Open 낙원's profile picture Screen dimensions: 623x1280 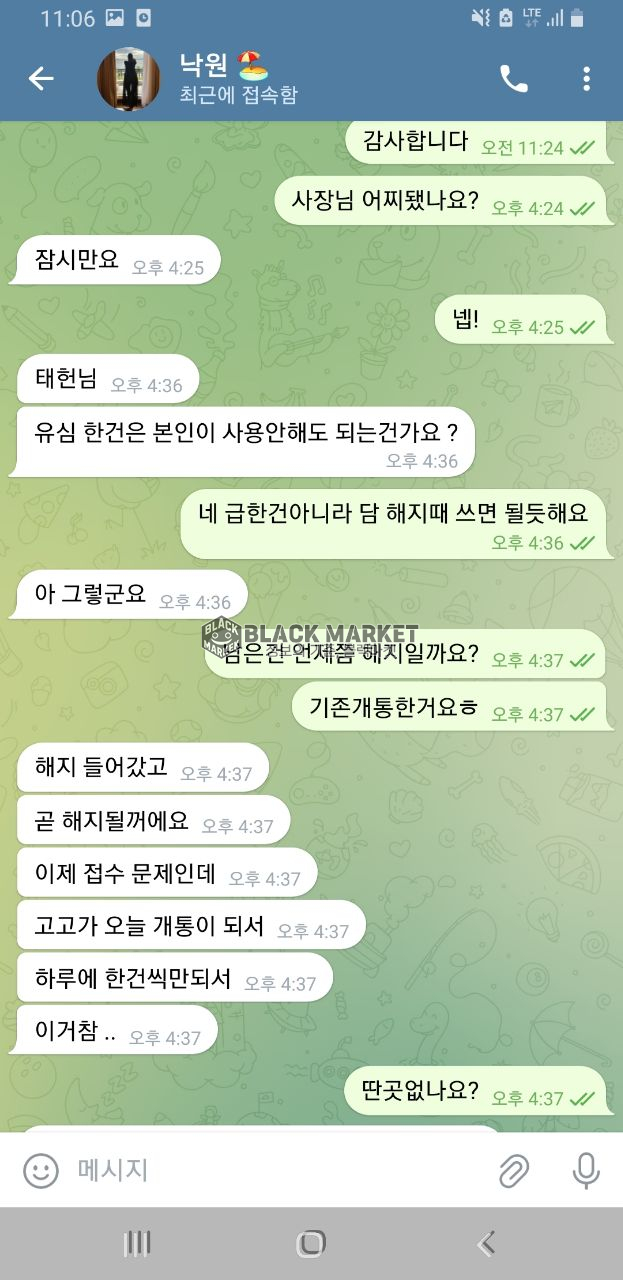tap(128, 79)
